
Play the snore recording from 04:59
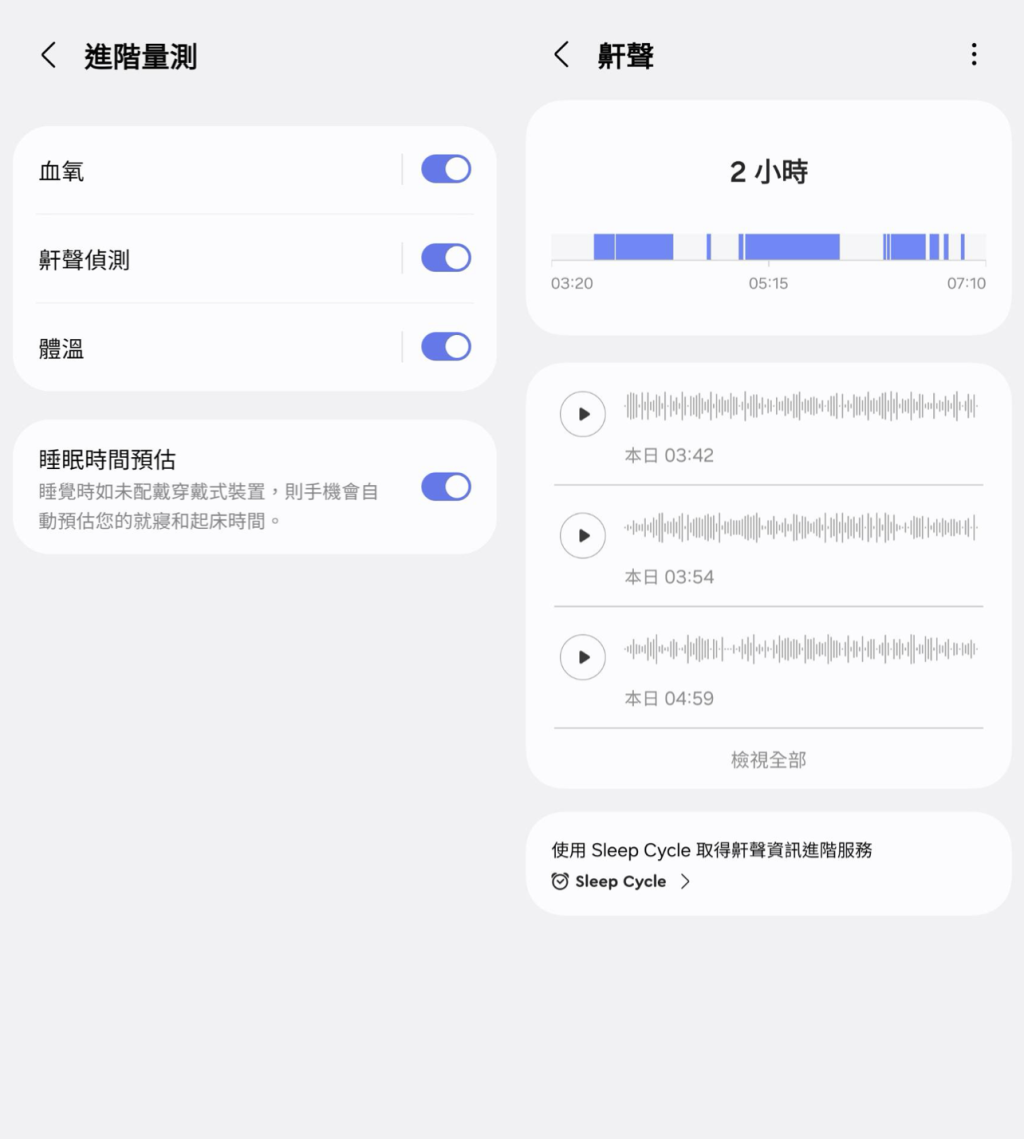pyautogui.click(x=583, y=657)
